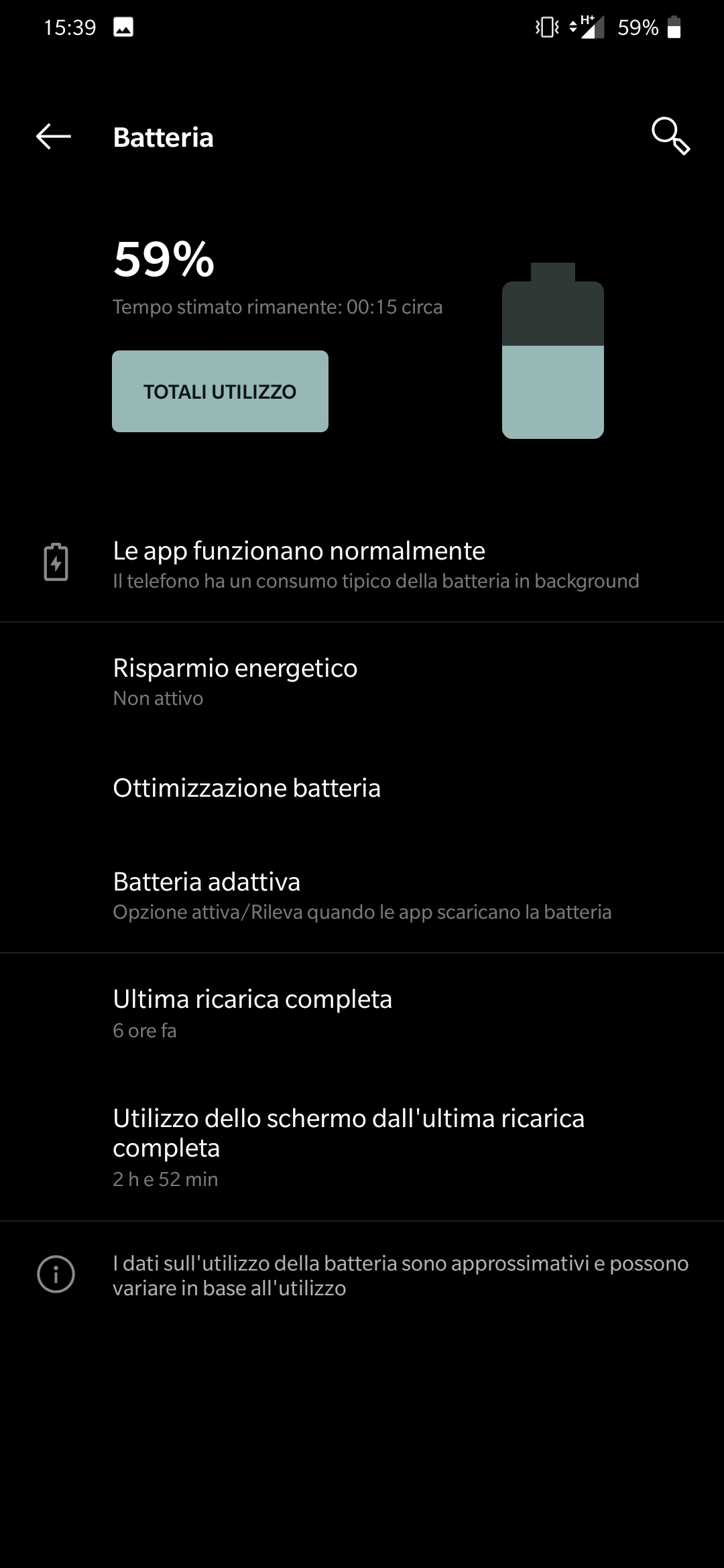Open Risparmio energetico settings
Image resolution: width=724 pixels, height=1568 pixels.
coord(362,681)
